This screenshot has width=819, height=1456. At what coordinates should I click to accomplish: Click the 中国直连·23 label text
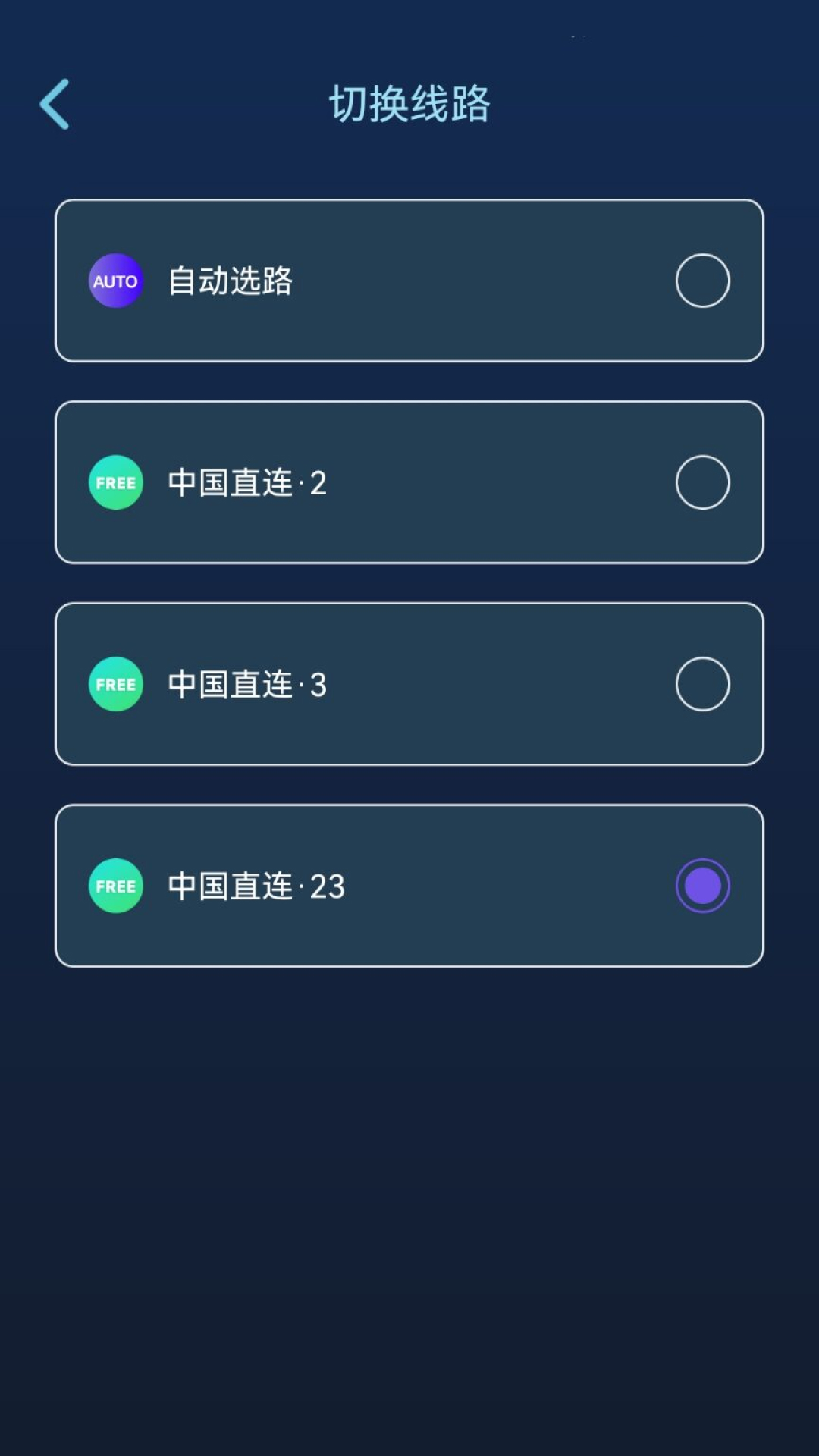tap(256, 885)
